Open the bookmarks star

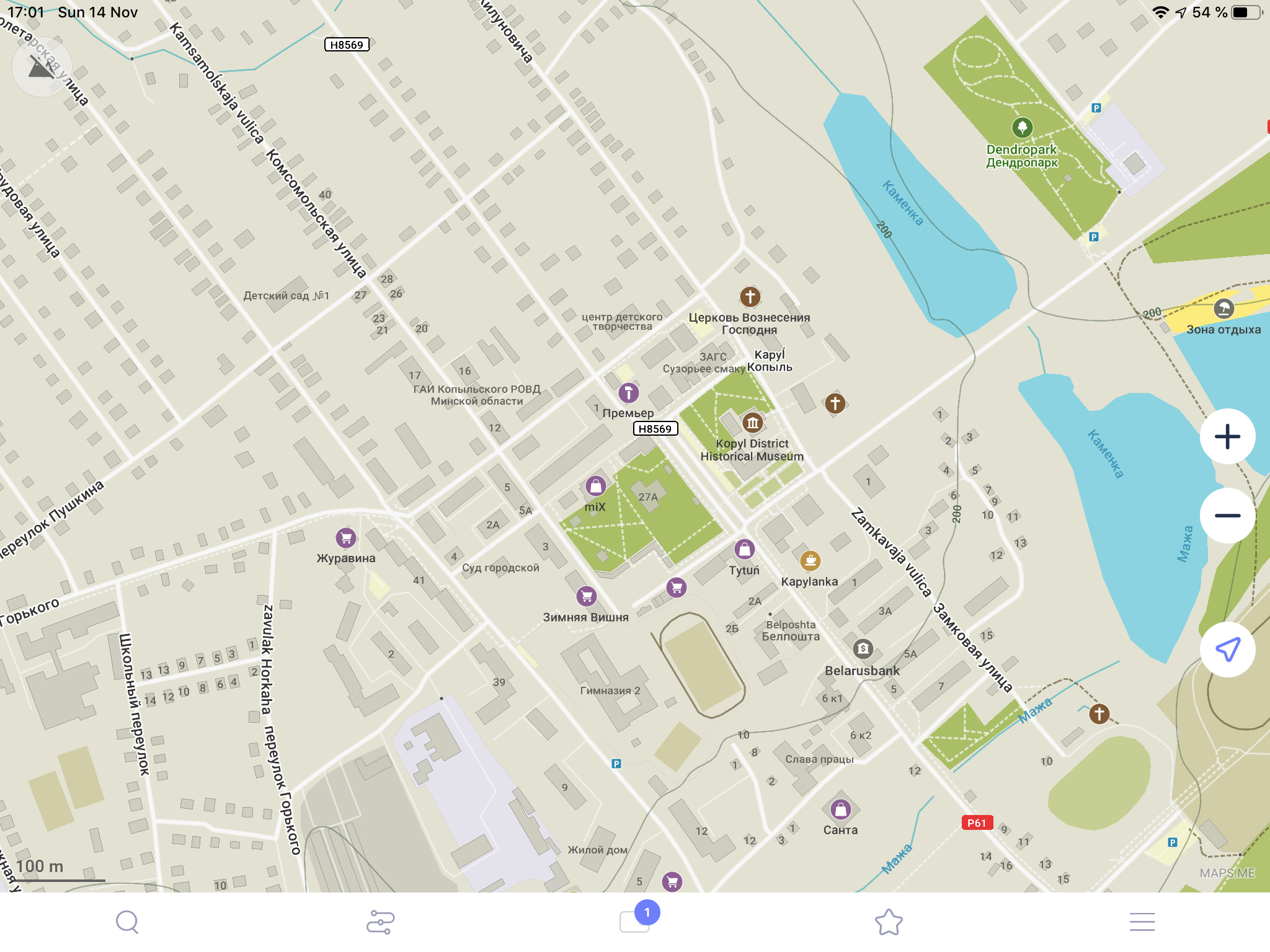tap(889, 922)
